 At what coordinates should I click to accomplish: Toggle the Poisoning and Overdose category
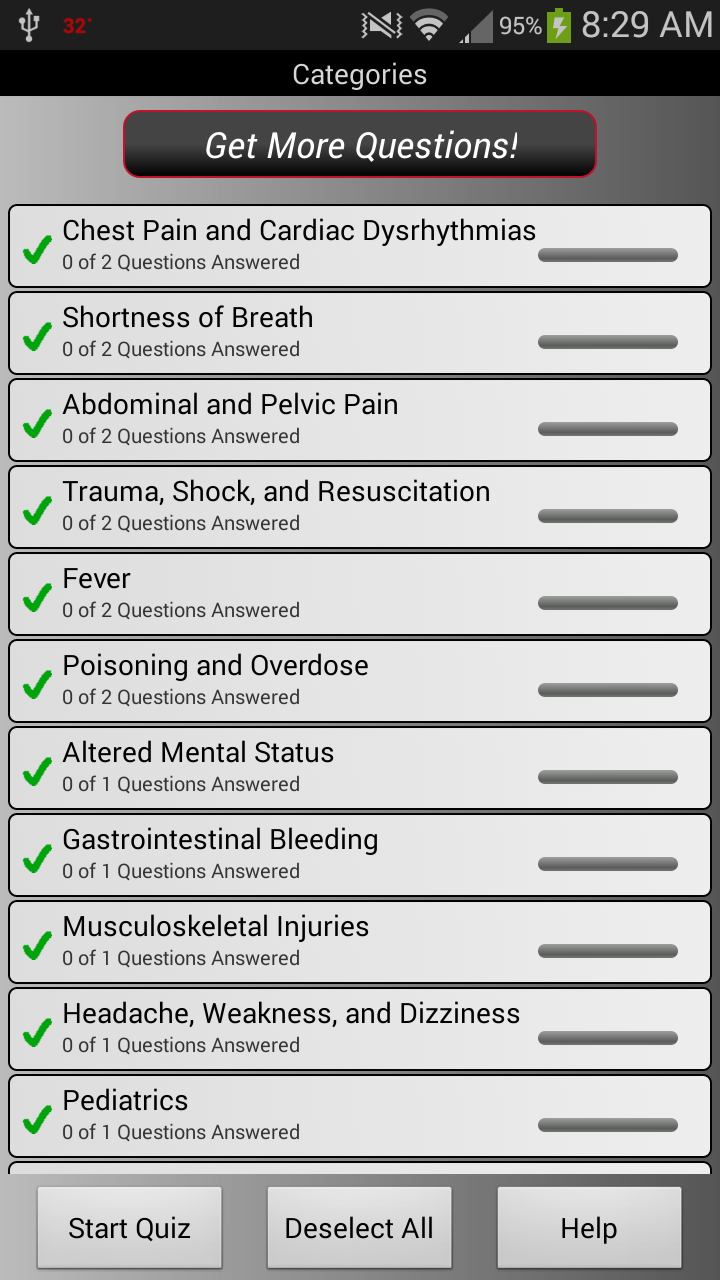(x=38, y=683)
